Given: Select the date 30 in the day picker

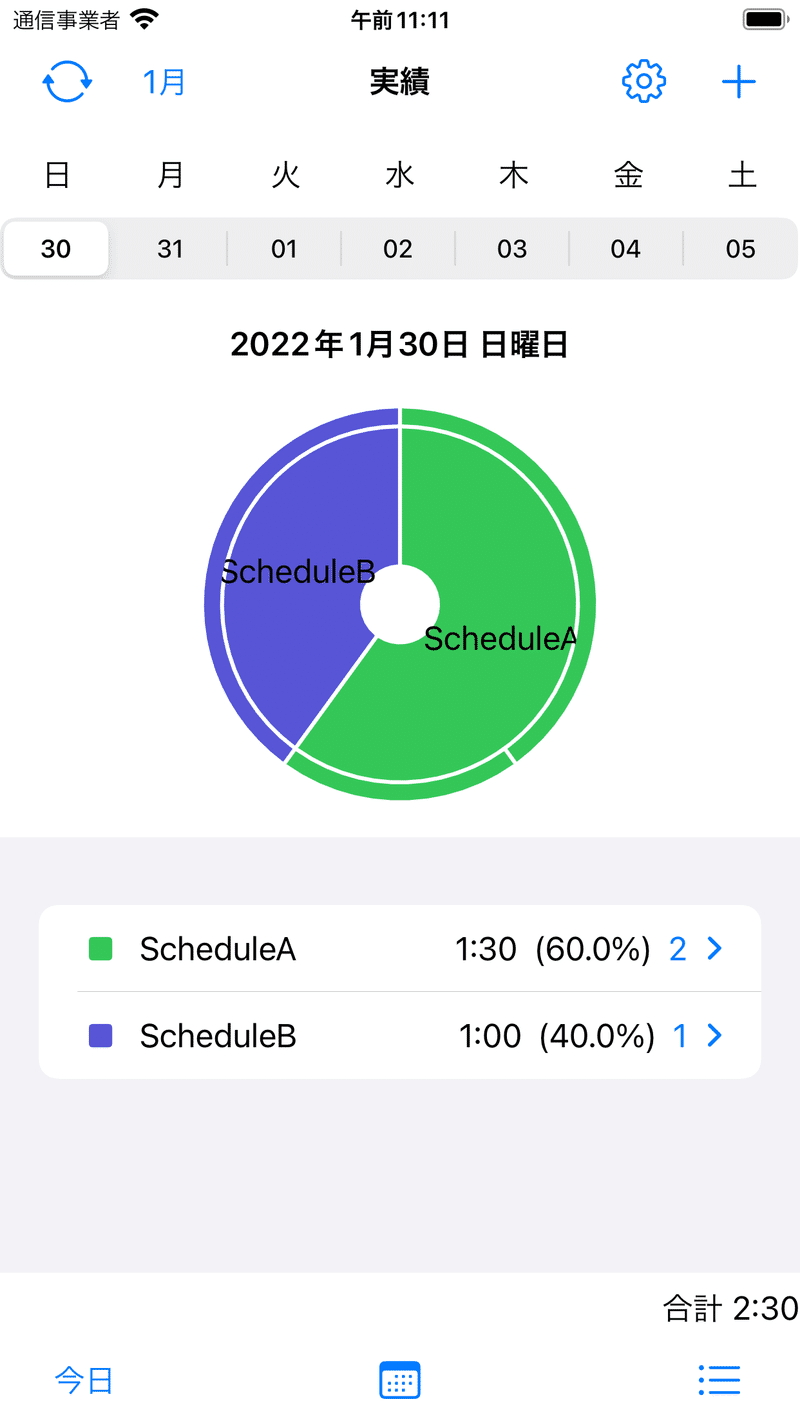Looking at the screenshot, I should point(55,249).
